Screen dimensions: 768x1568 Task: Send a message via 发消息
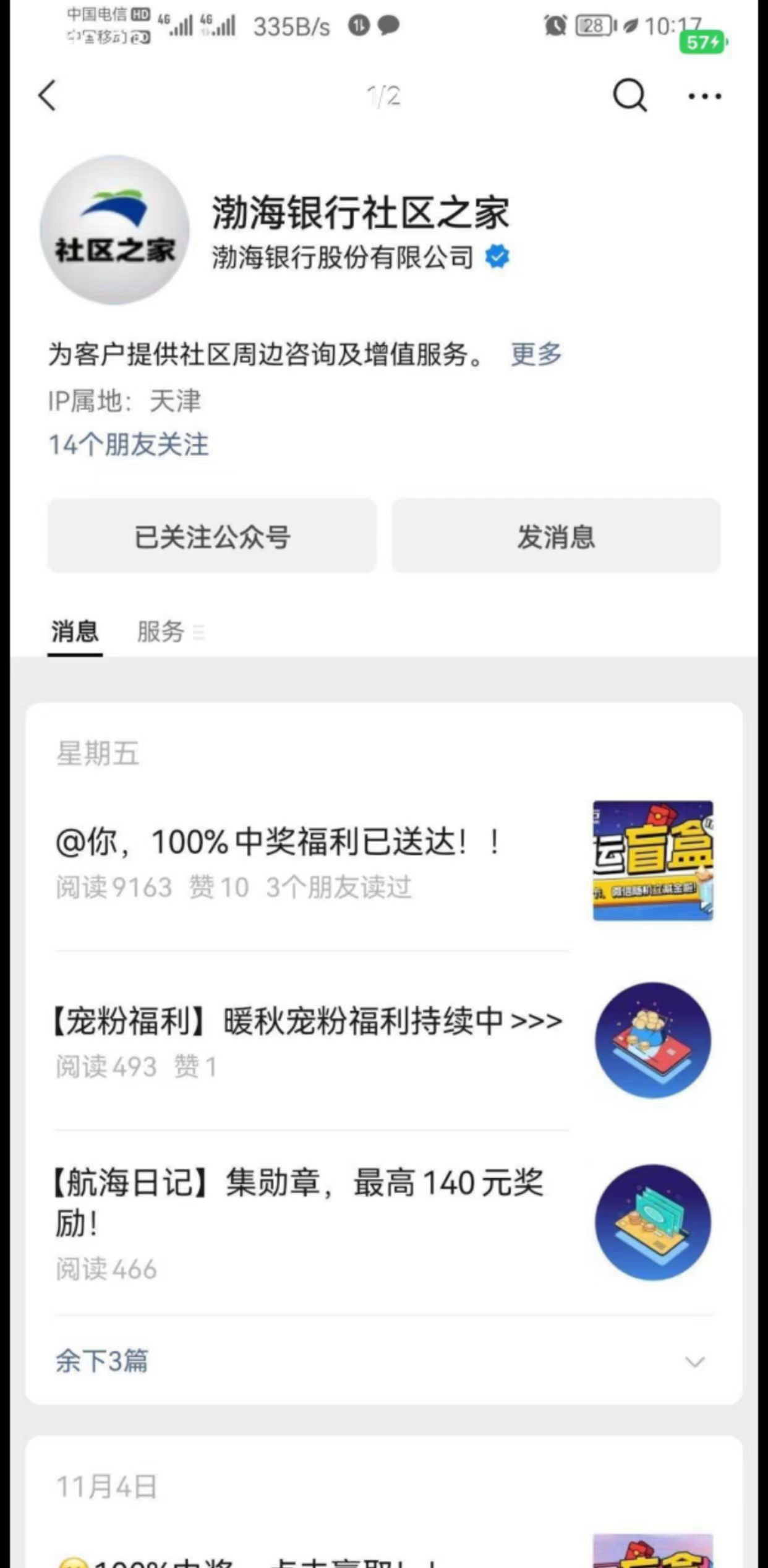pyautogui.click(x=555, y=536)
